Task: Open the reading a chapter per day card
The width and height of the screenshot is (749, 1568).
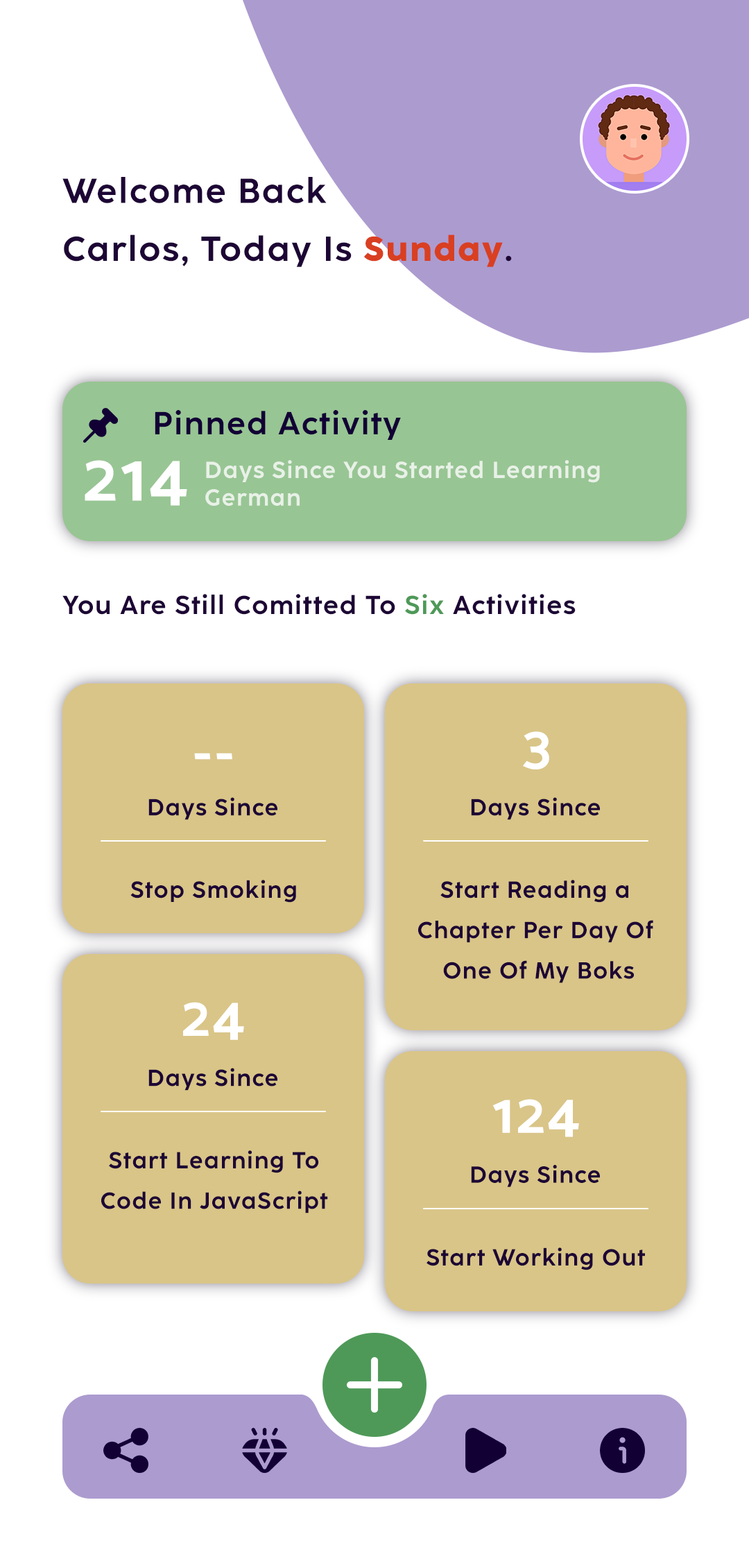Action: pos(535,857)
